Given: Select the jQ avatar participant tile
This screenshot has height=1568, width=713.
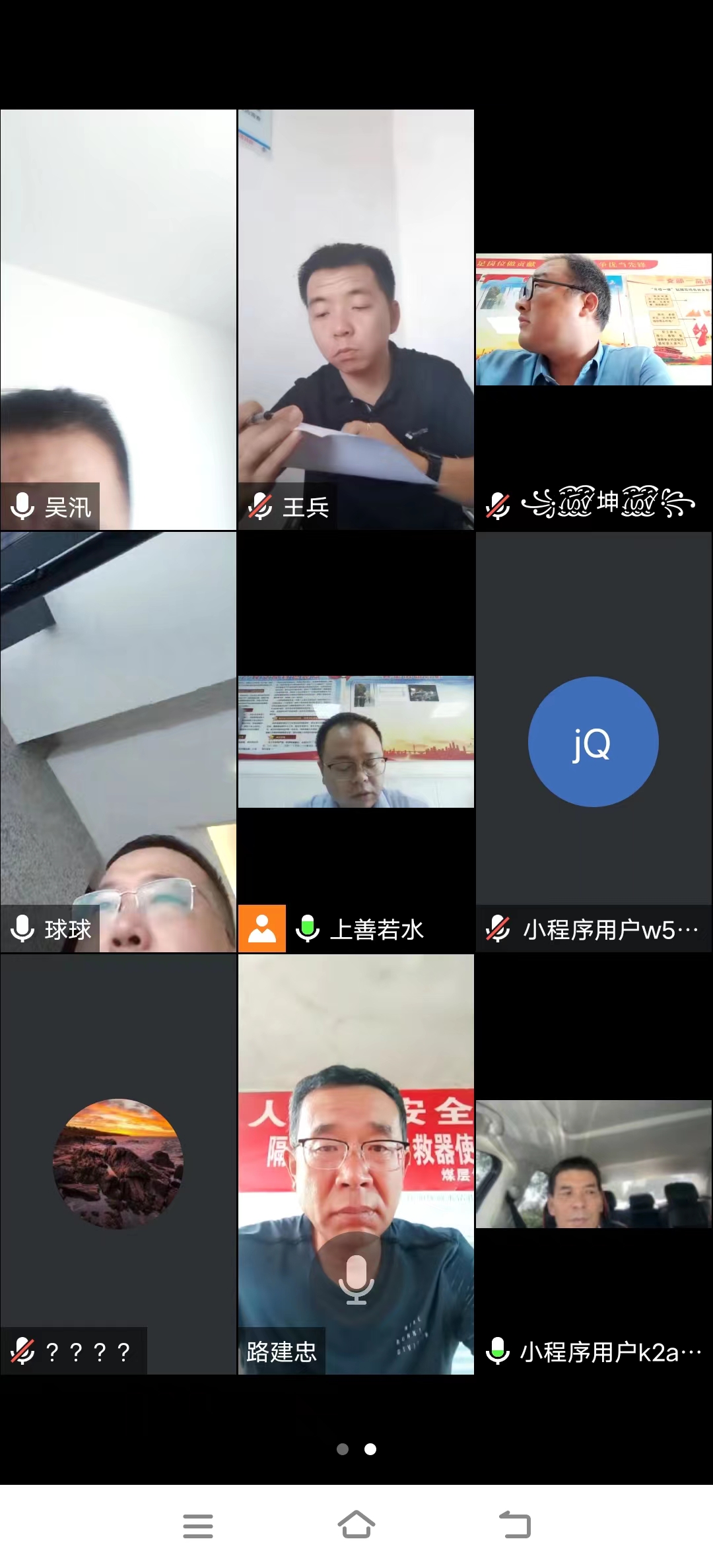Looking at the screenshot, I should 594,742.
